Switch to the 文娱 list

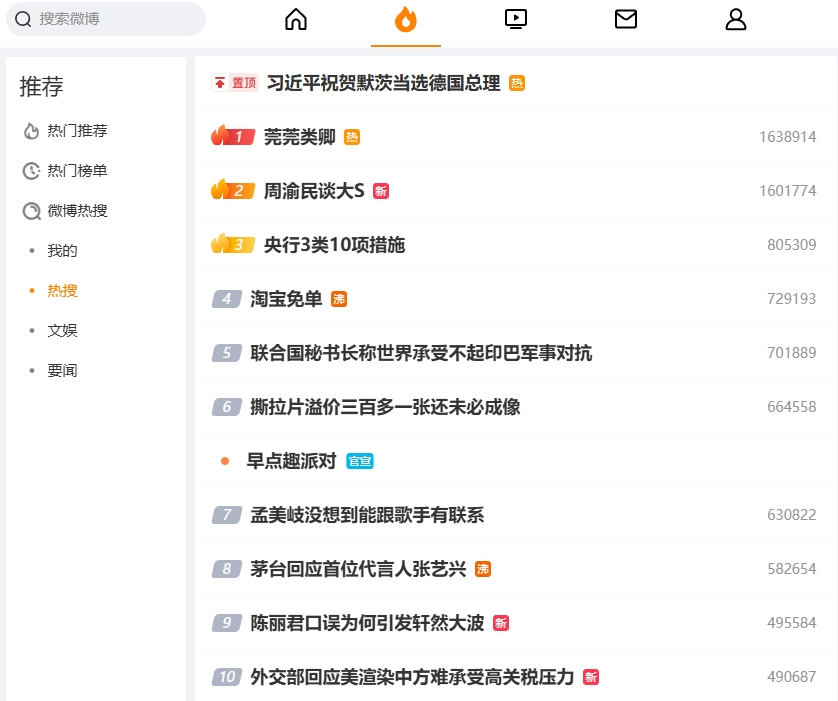coord(62,331)
